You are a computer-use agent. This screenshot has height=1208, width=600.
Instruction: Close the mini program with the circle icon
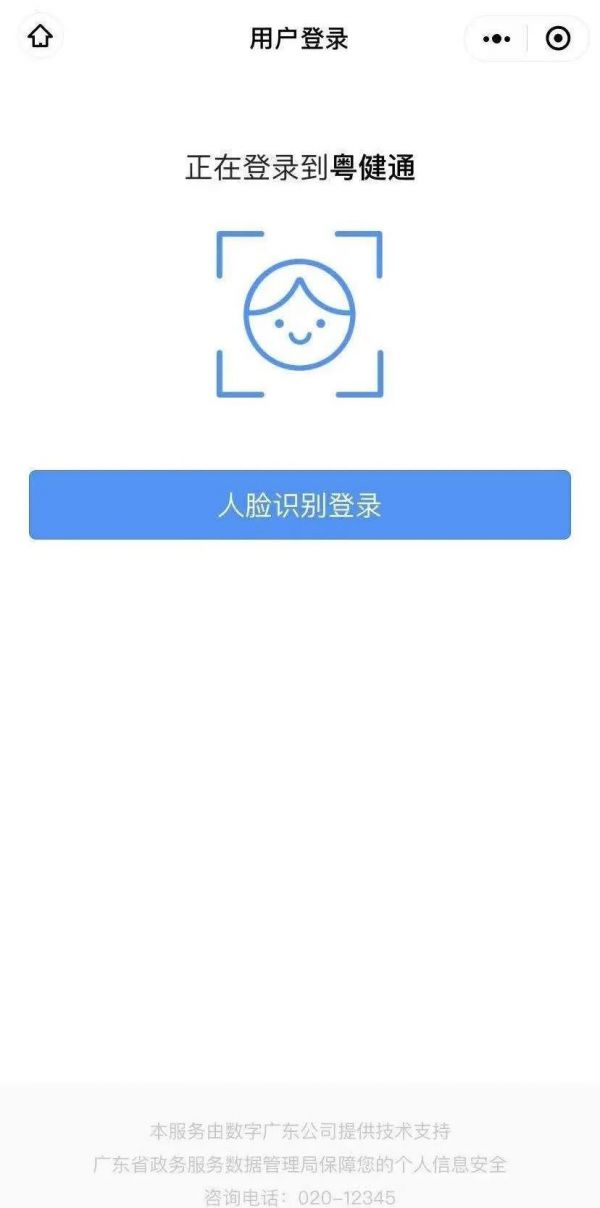[x=558, y=39]
